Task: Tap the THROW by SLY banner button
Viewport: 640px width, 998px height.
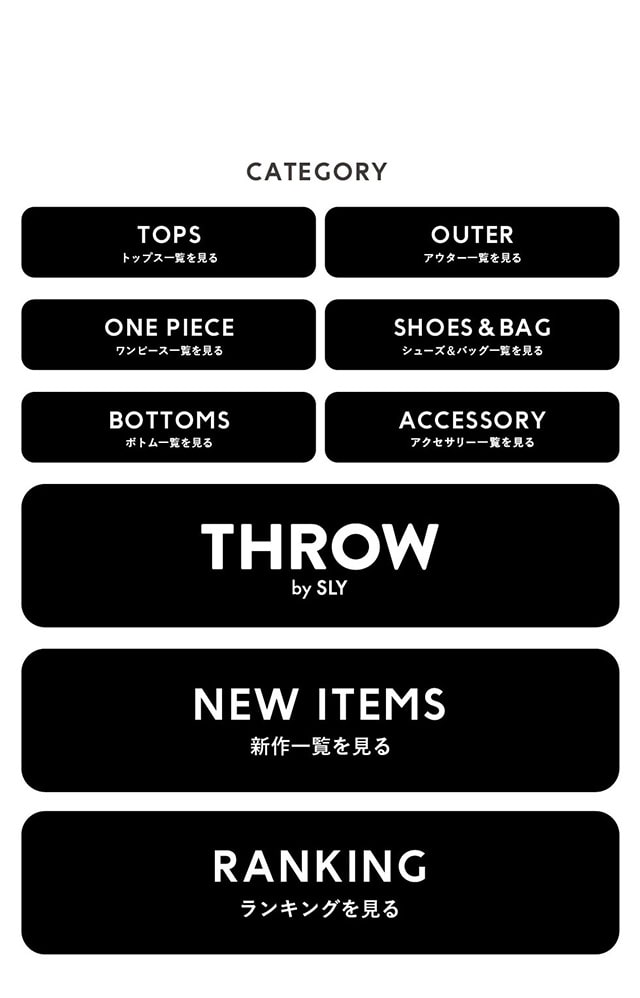Action: click(x=320, y=556)
